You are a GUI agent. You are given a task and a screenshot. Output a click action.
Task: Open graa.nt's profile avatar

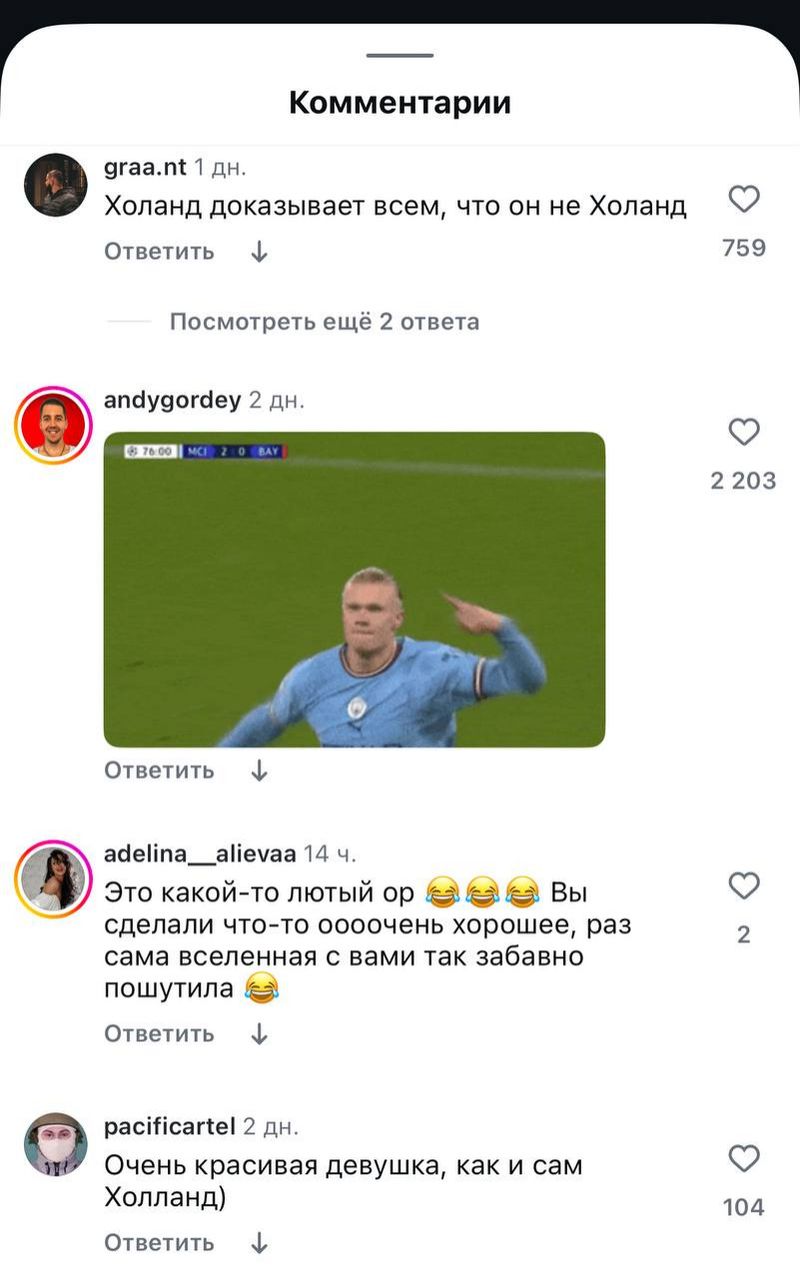click(x=53, y=185)
